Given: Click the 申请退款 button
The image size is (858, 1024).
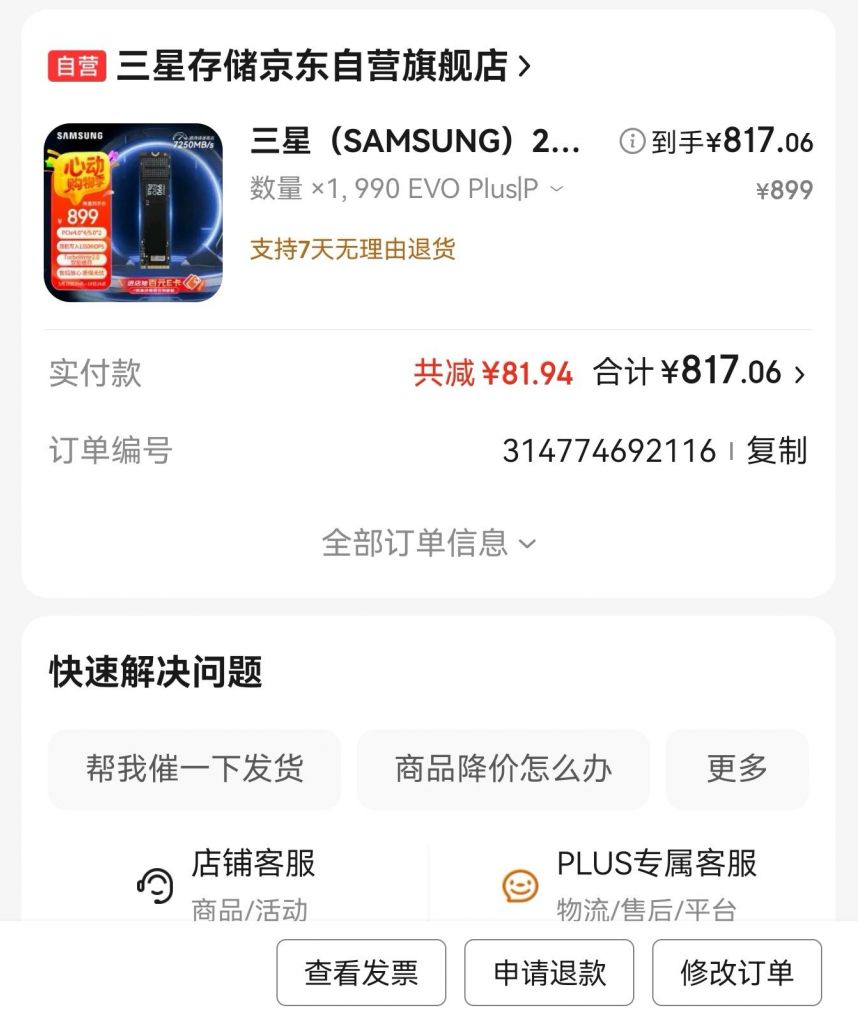Looking at the screenshot, I should [x=548, y=971].
